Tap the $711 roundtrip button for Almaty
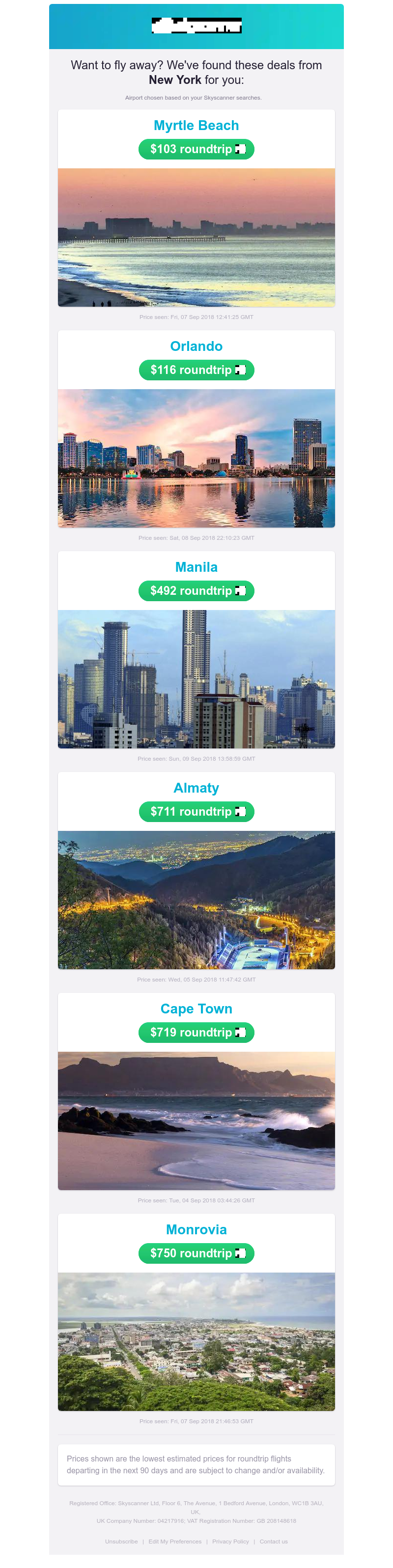 click(x=196, y=812)
